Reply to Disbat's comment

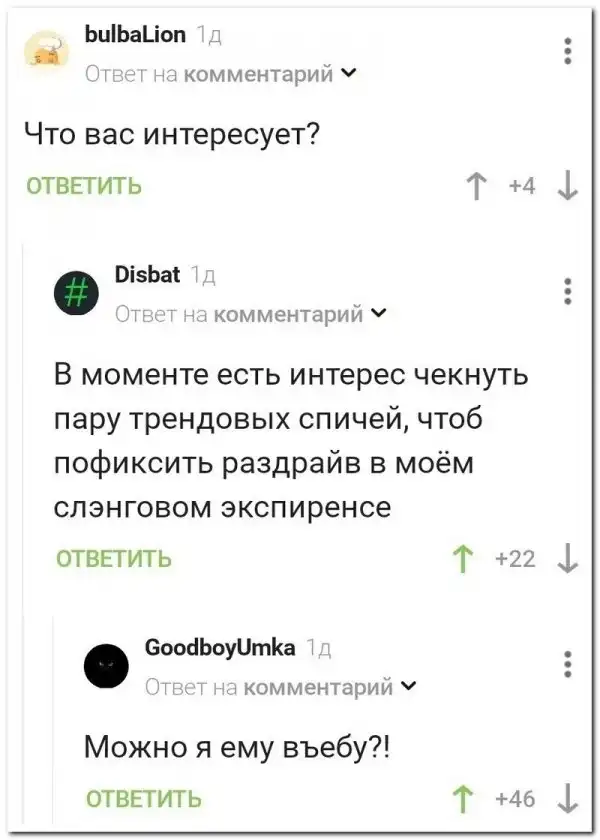(113, 558)
